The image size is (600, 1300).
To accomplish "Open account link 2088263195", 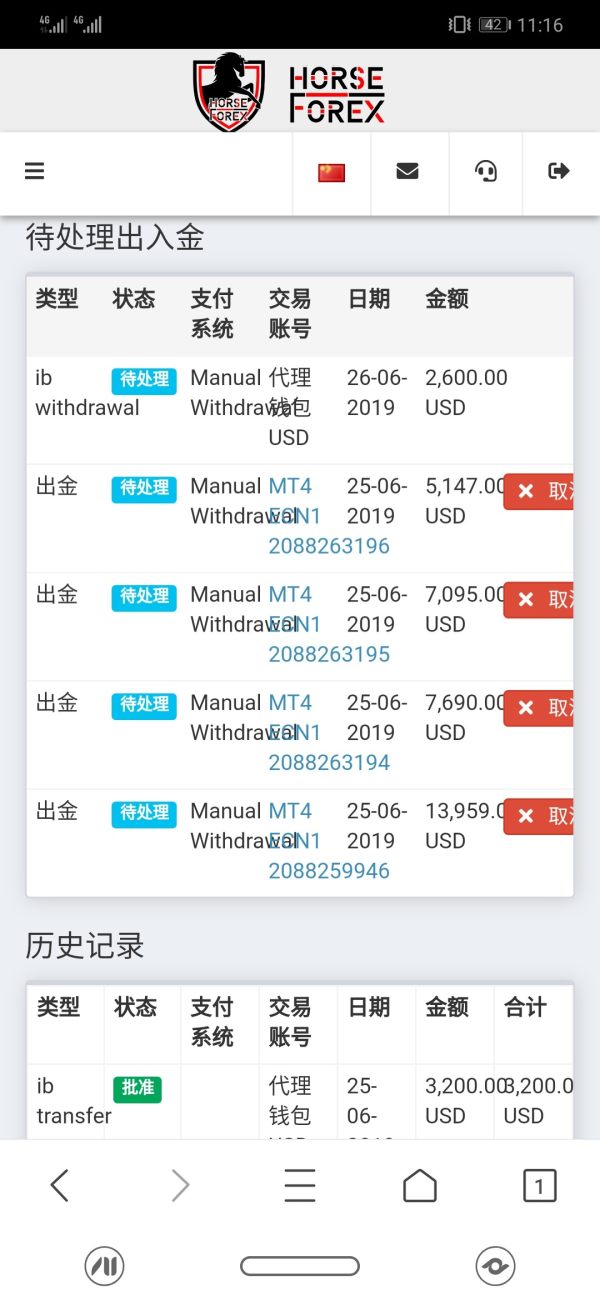I will (x=329, y=654).
